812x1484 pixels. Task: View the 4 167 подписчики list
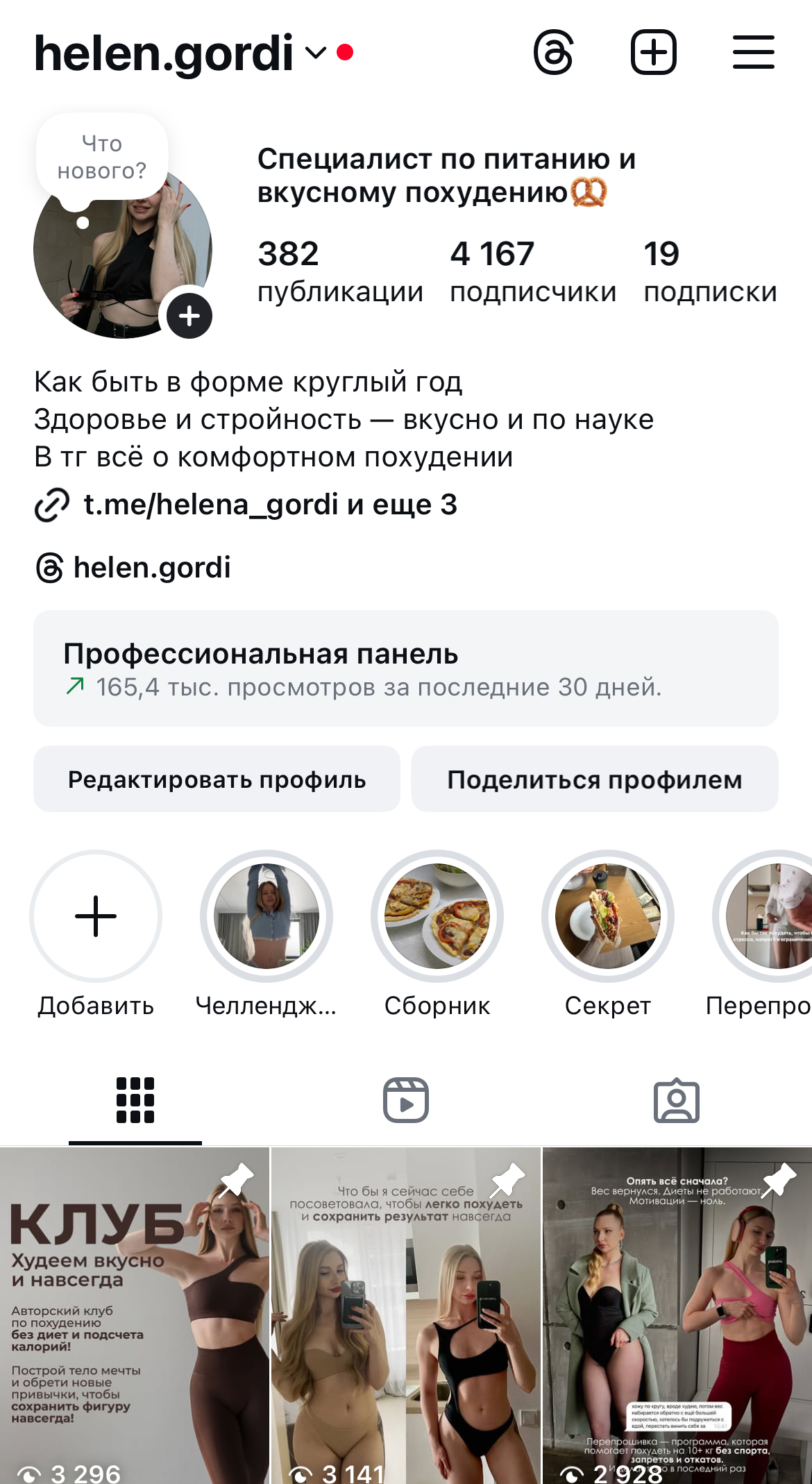[x=532, y=271]
